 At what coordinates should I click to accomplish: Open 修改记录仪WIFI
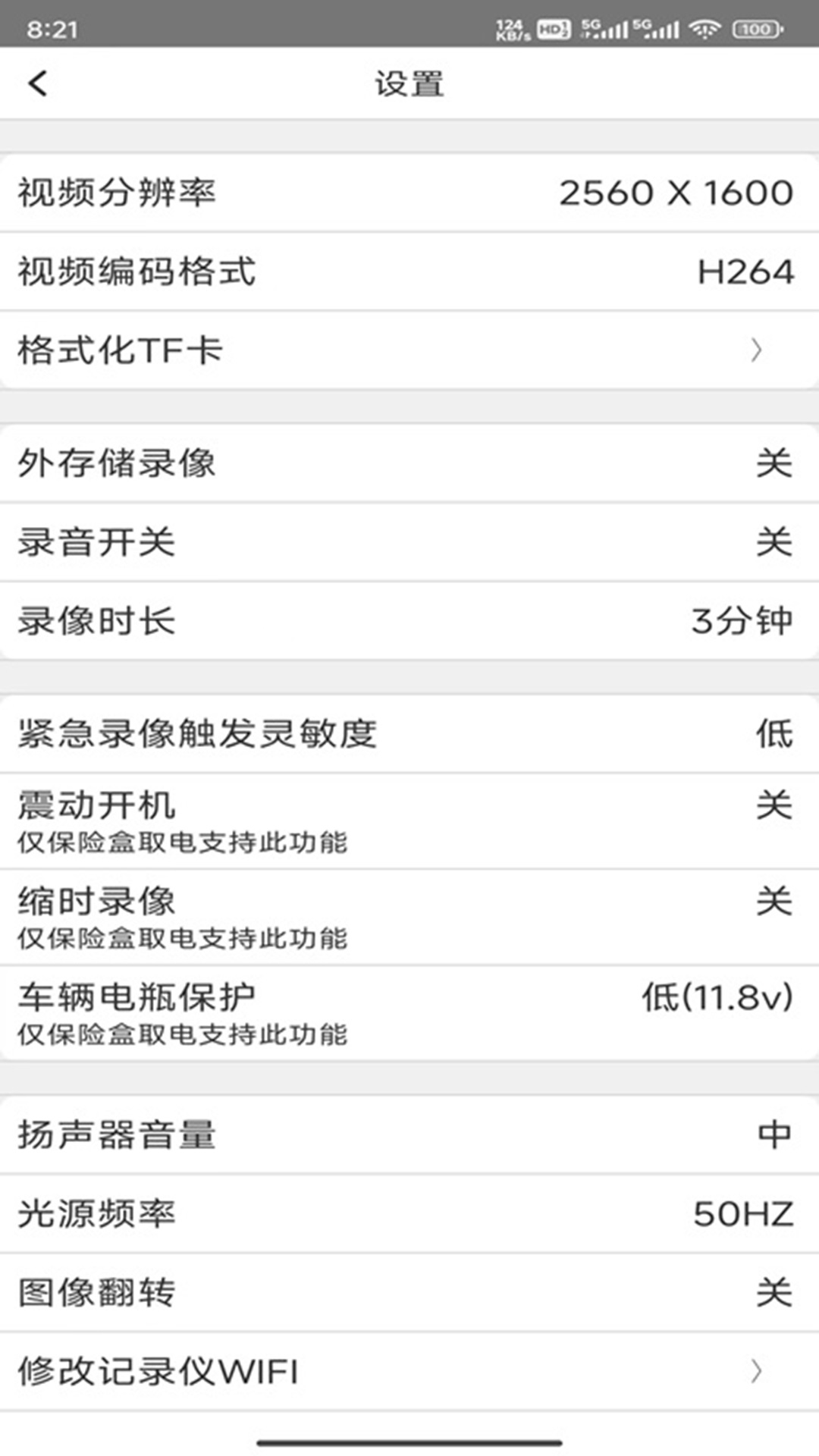point(409,1371)
